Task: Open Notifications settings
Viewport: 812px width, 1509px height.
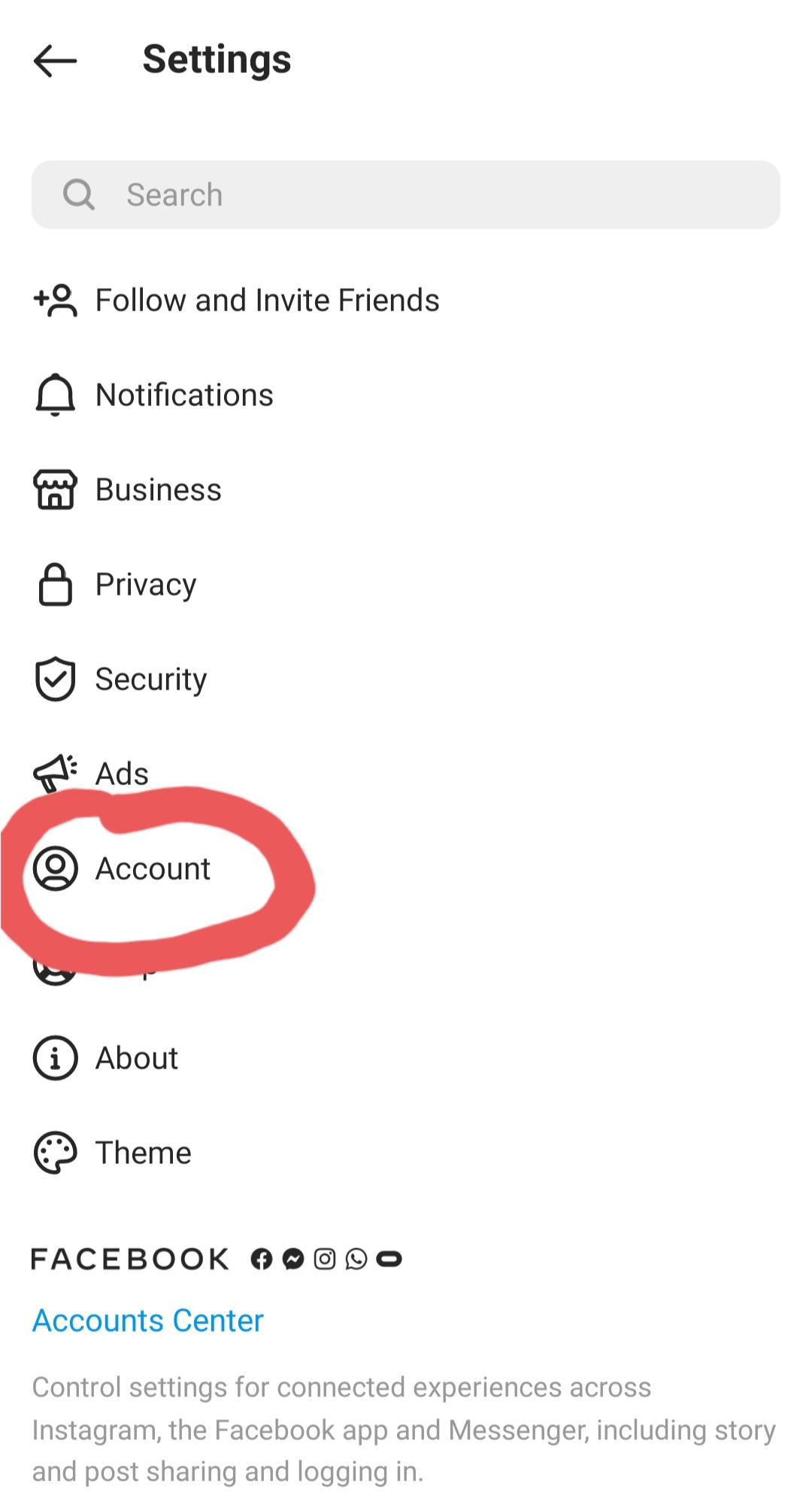Action: pos(406,395)
